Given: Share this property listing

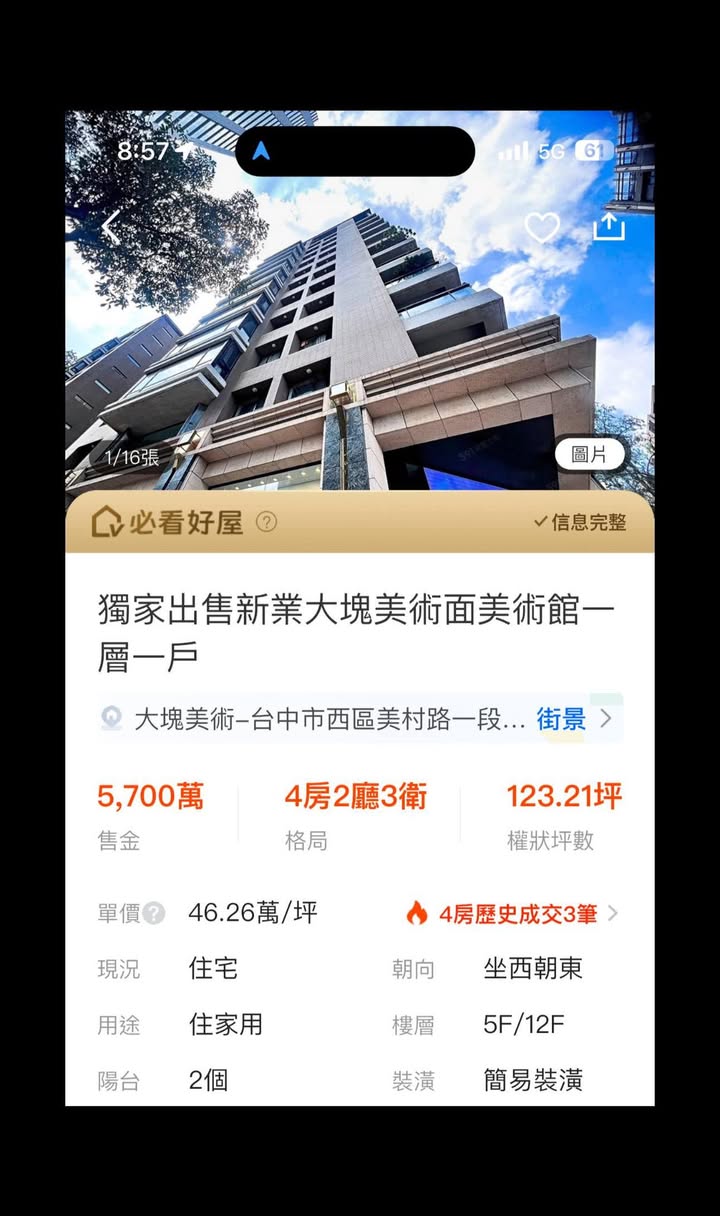Looking at the screenshot, I should tap(609, 227).
